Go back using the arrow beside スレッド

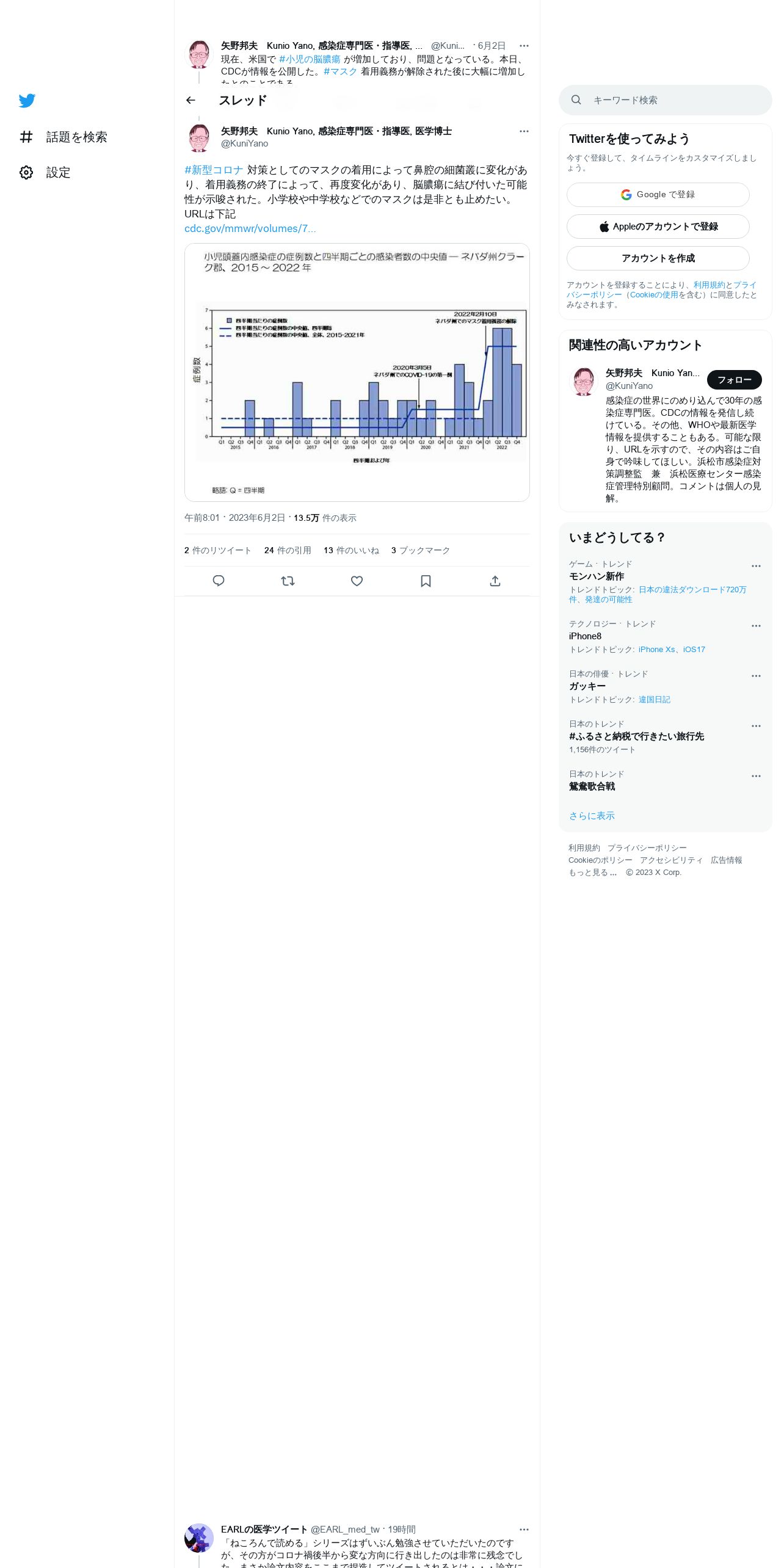(x=191, y=100)
